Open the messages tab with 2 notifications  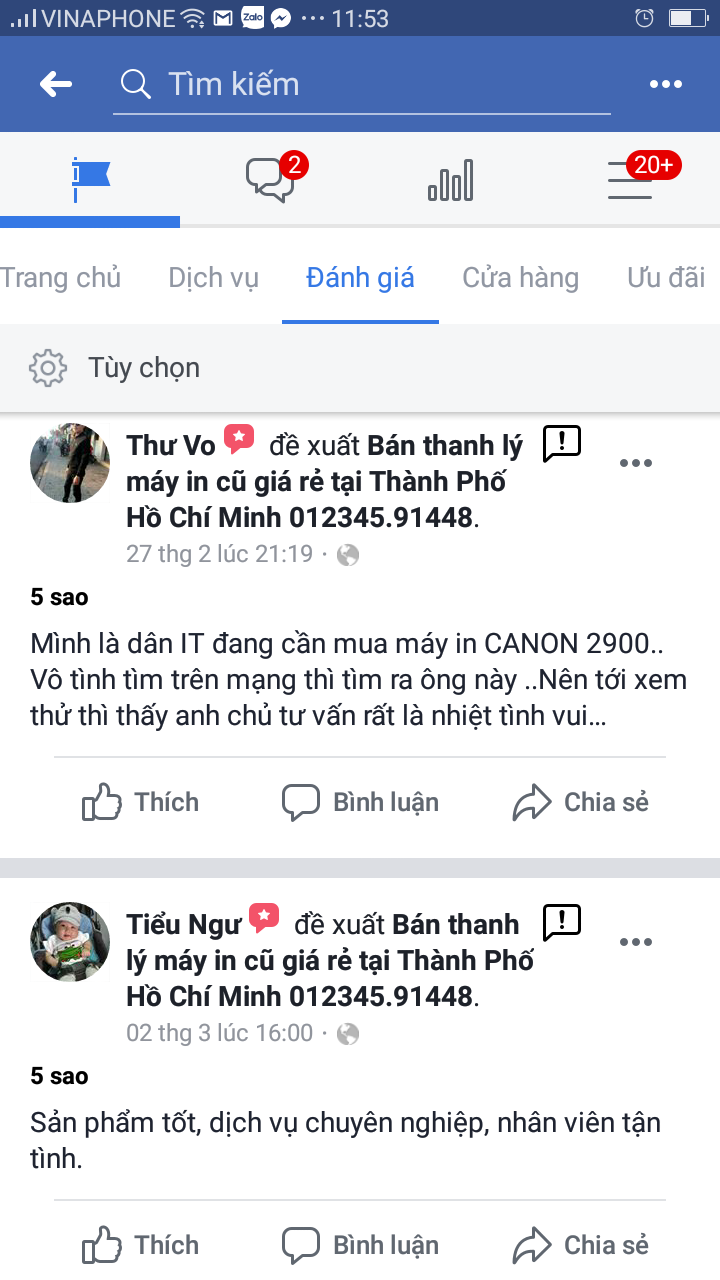tap(271, 180)
